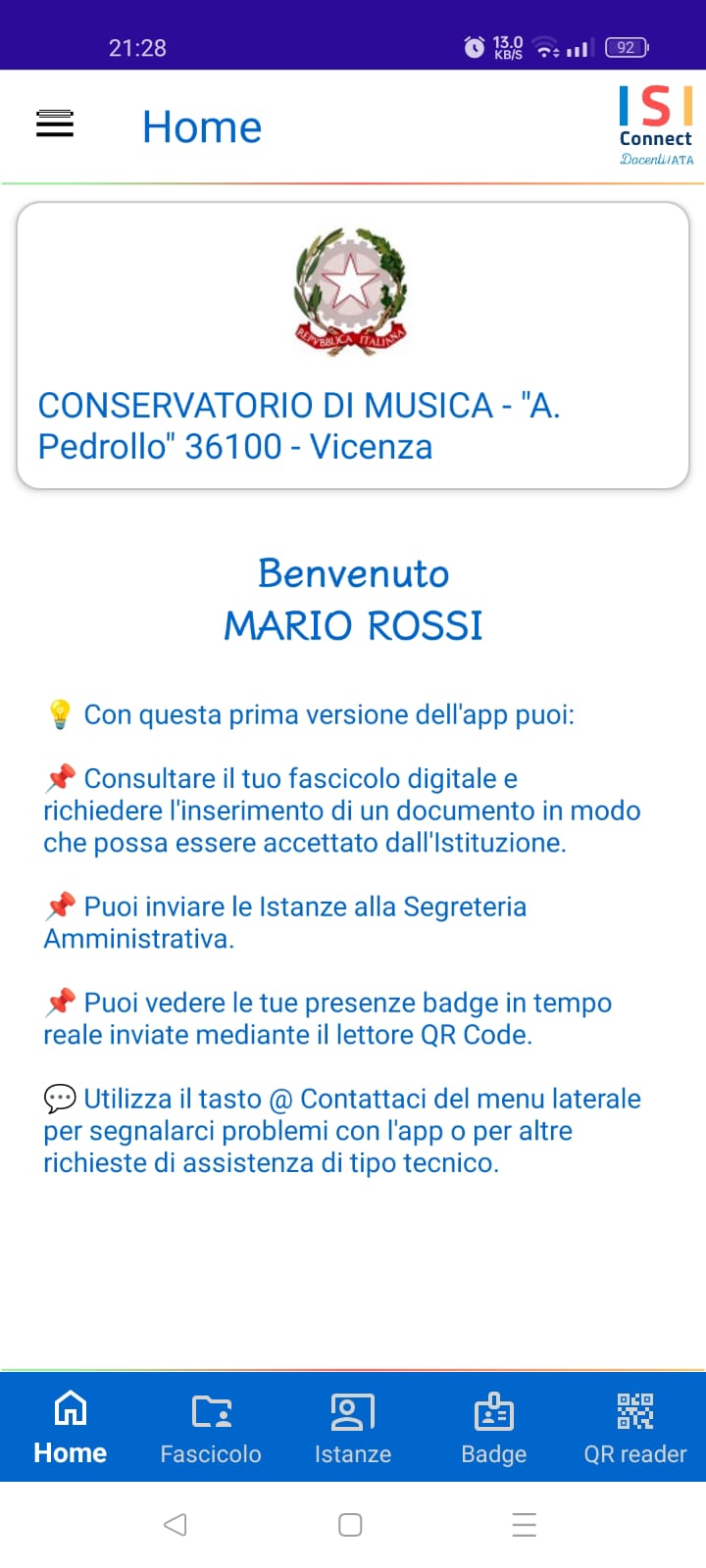Viewport: 706px width, 1568px height.
Task: Open the hamburger side menu
Action: point(55,124)
